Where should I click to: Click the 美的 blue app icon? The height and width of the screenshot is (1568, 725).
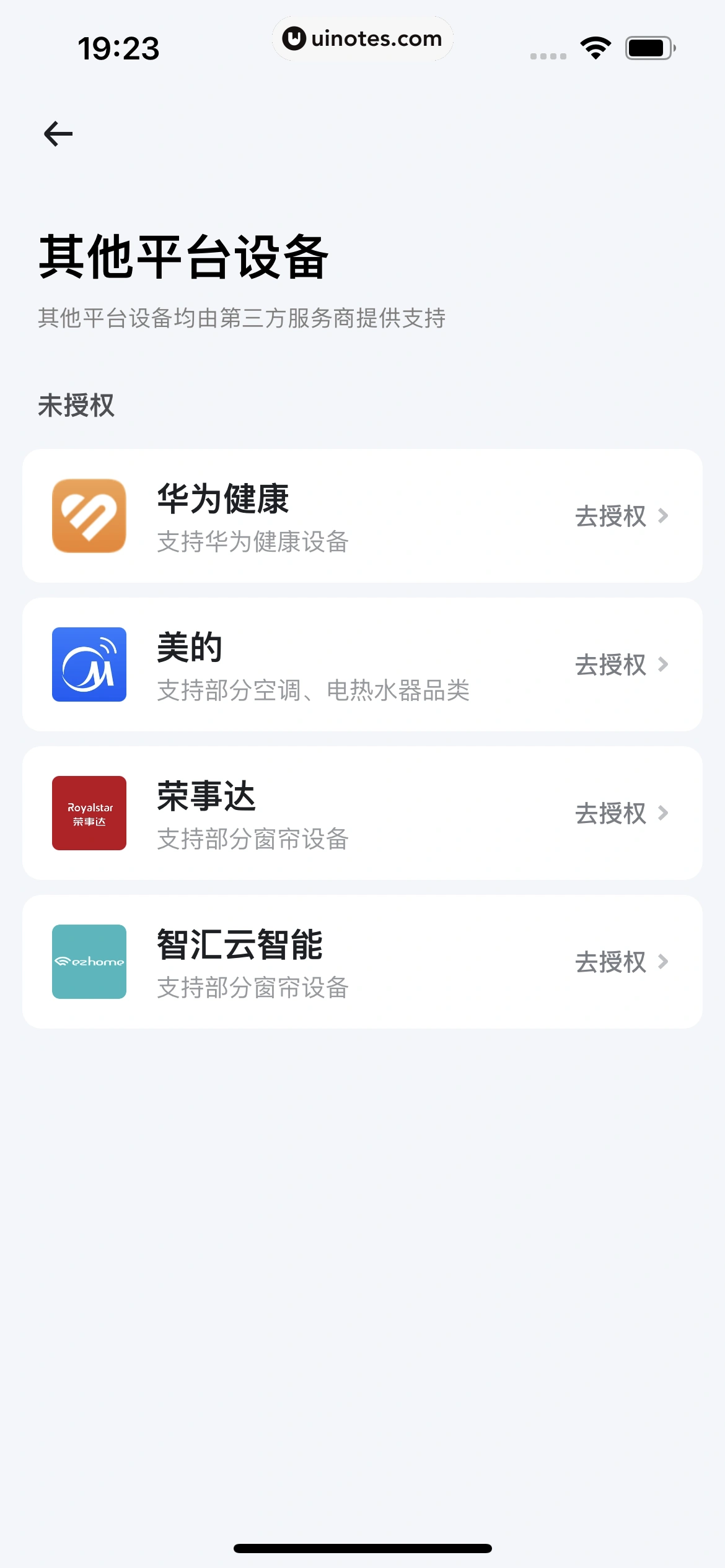(89, 664)
